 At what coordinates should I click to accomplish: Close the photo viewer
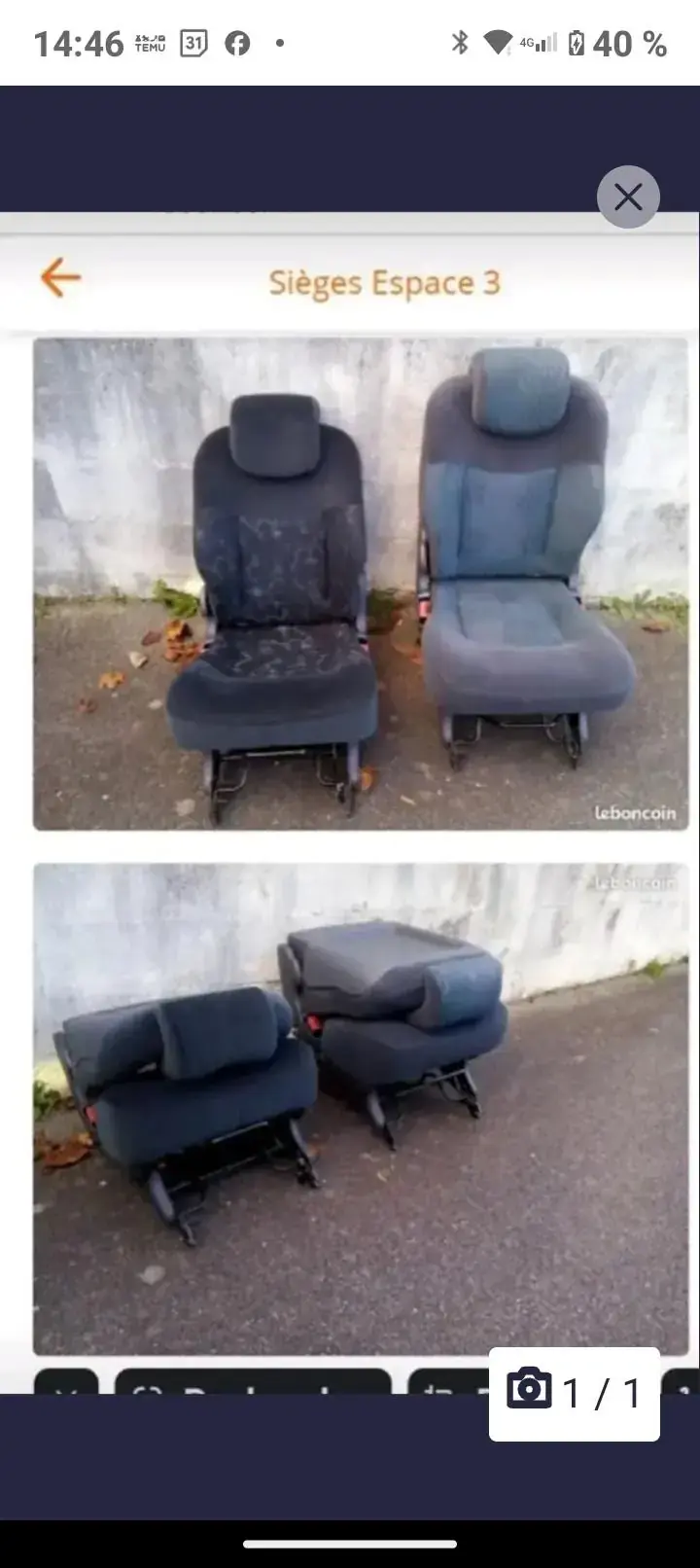click(628, 197)
